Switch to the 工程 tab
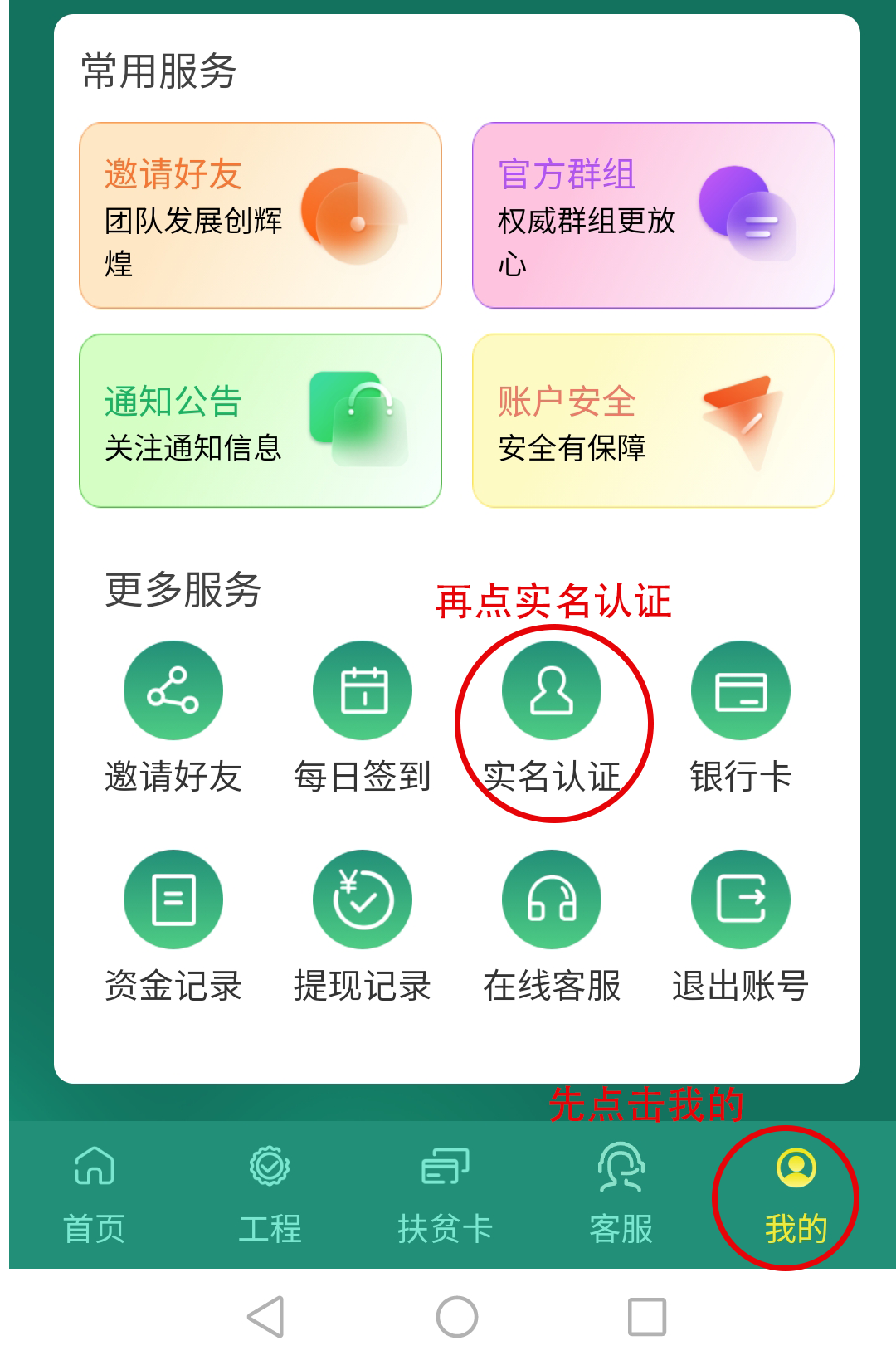The width and height of the screenshot is (896, 1365). (x=270, y=1193)
